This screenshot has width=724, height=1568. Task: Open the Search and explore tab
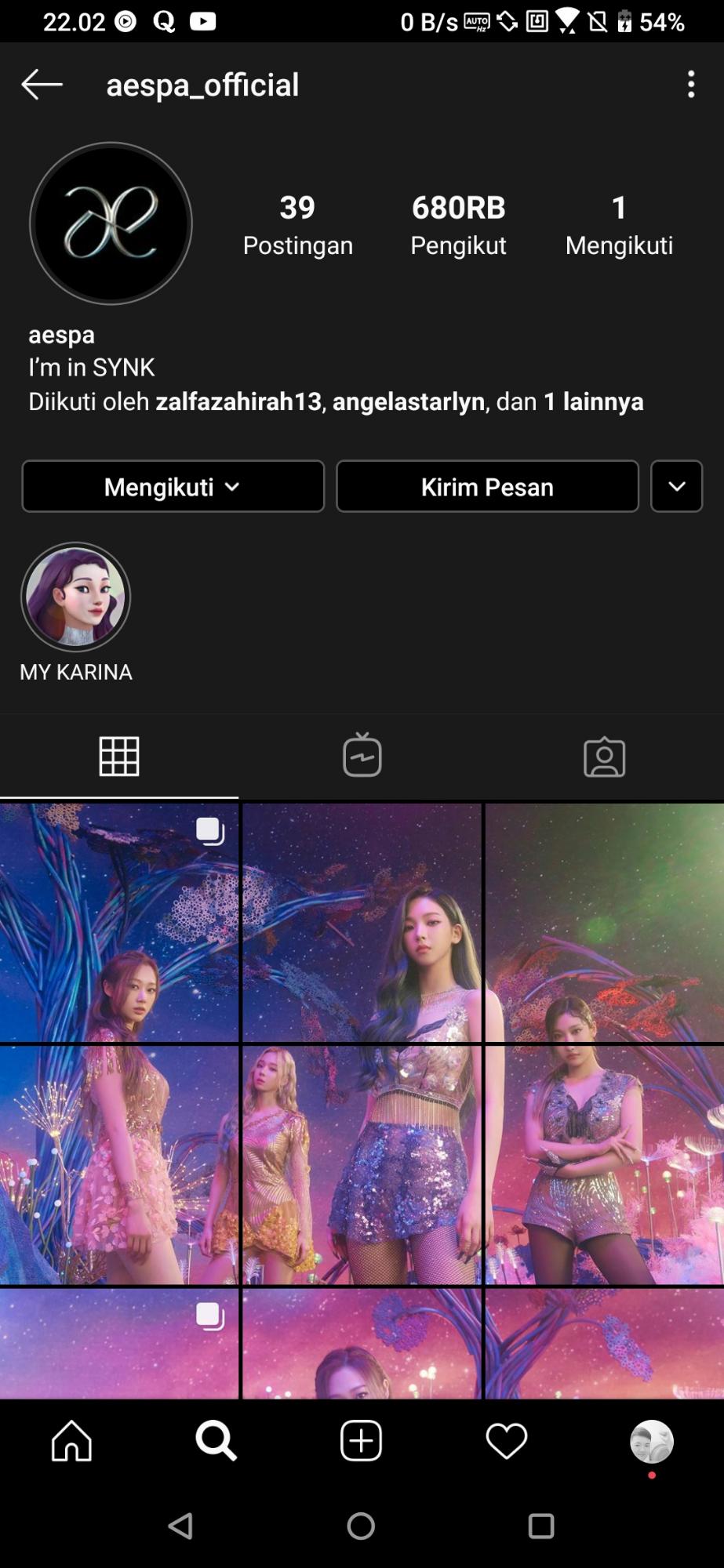[x=216, y=1440]
